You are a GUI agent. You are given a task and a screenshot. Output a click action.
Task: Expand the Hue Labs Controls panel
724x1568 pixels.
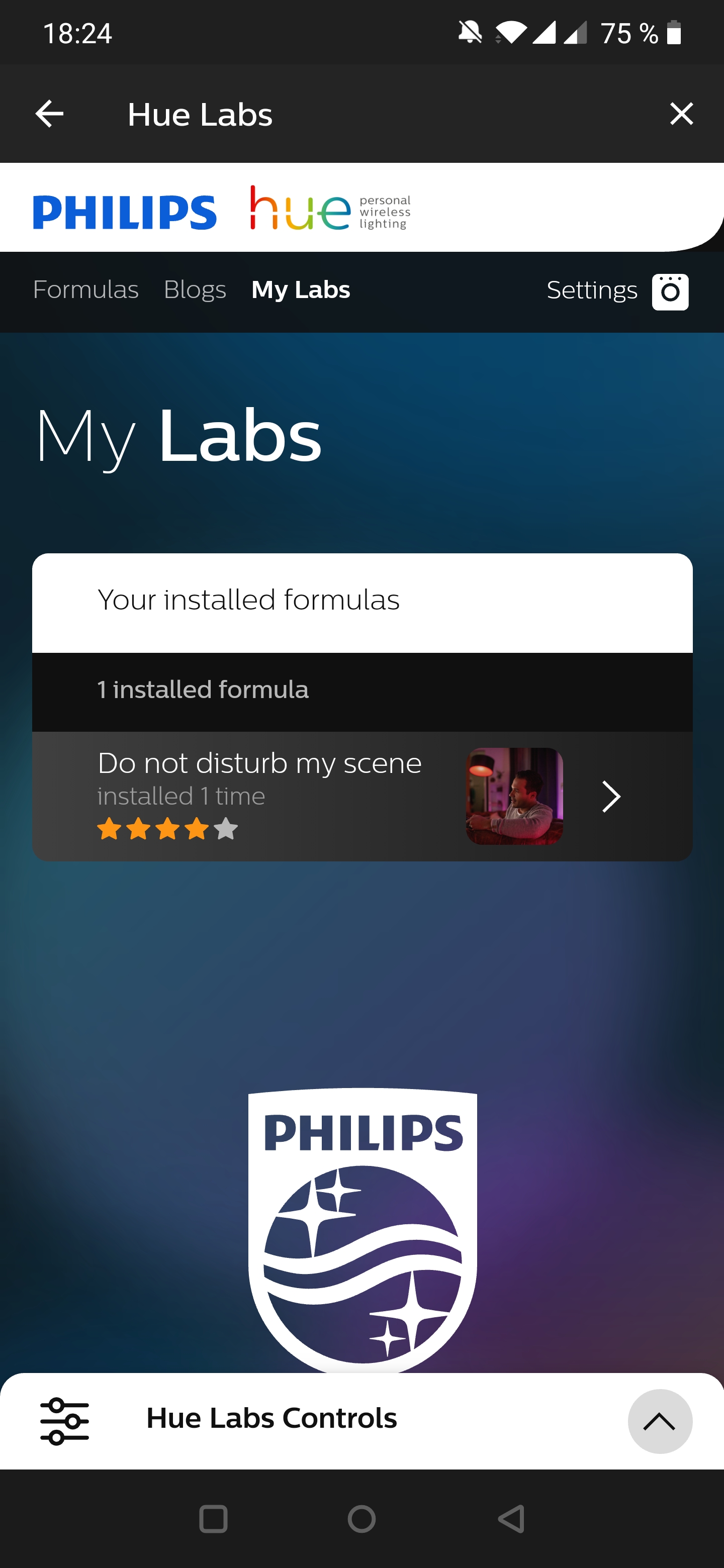click(660, 1421)
